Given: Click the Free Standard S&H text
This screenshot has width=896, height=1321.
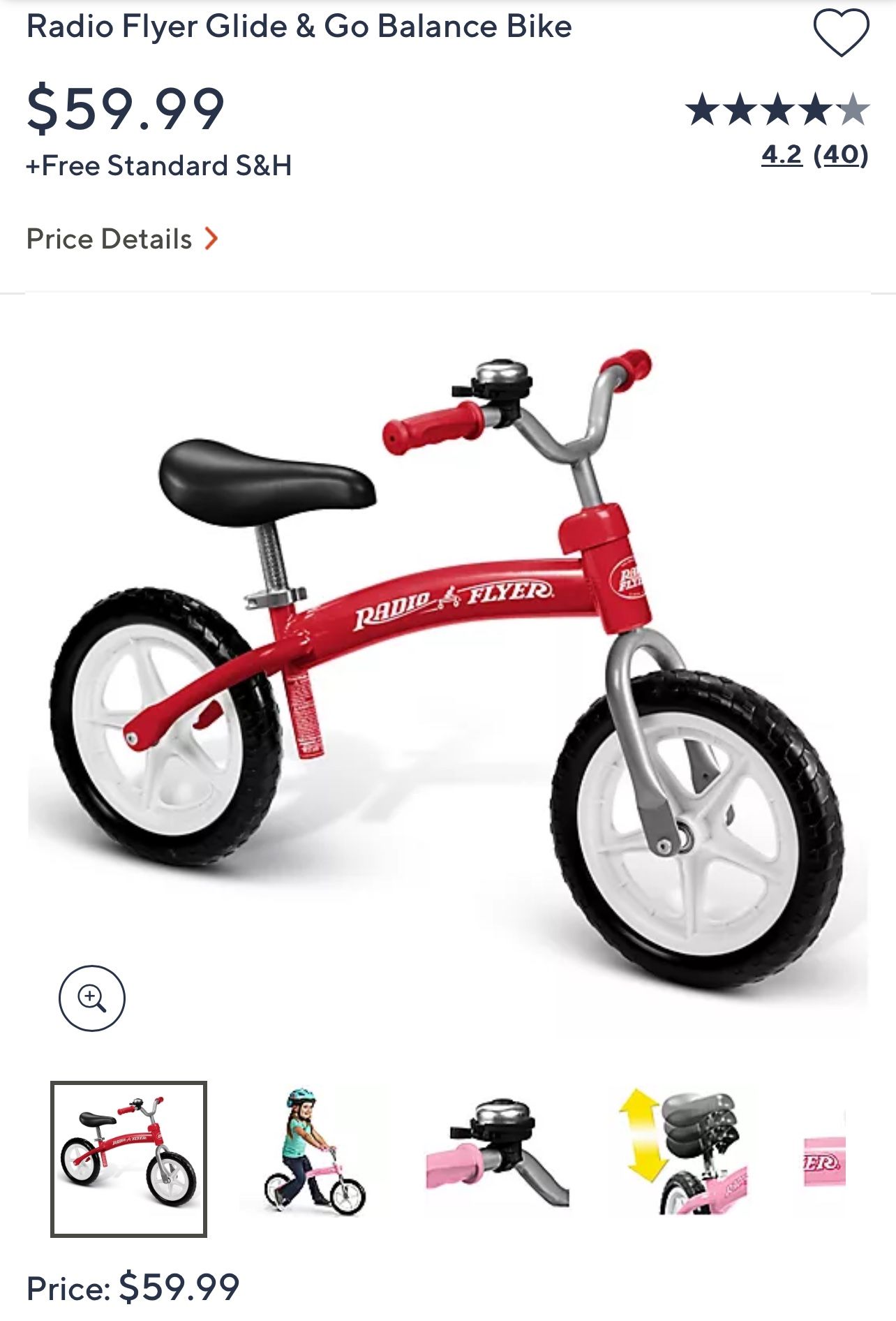Looking at the screenshot, I should (160, 165).
